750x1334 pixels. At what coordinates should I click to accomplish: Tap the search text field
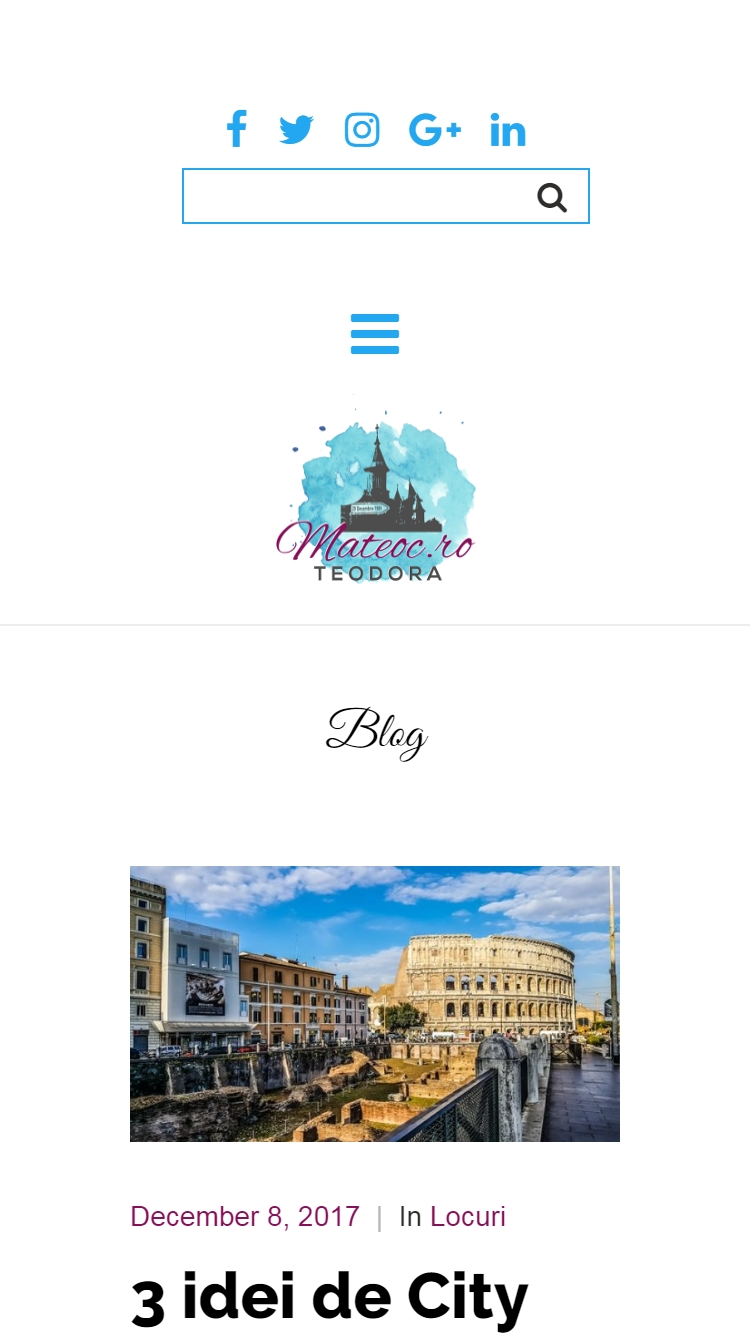tap(355, 196)
